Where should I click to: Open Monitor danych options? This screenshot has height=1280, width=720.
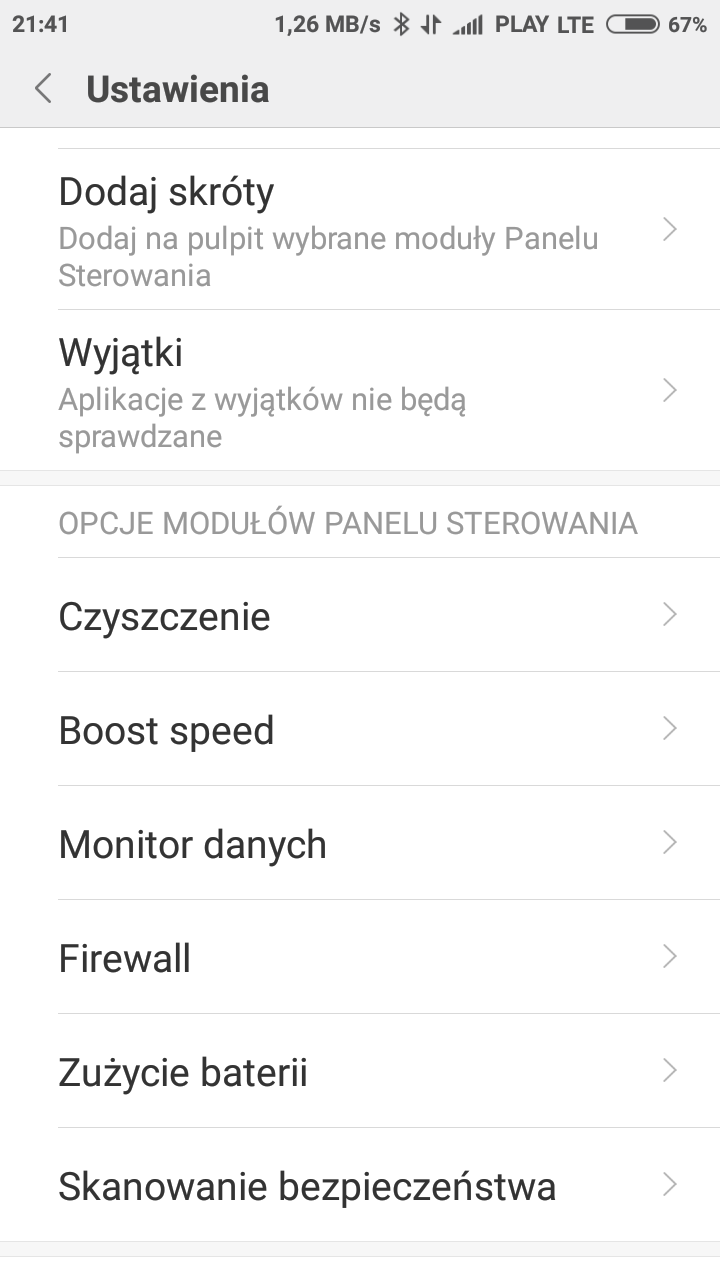tap(360, 843)
